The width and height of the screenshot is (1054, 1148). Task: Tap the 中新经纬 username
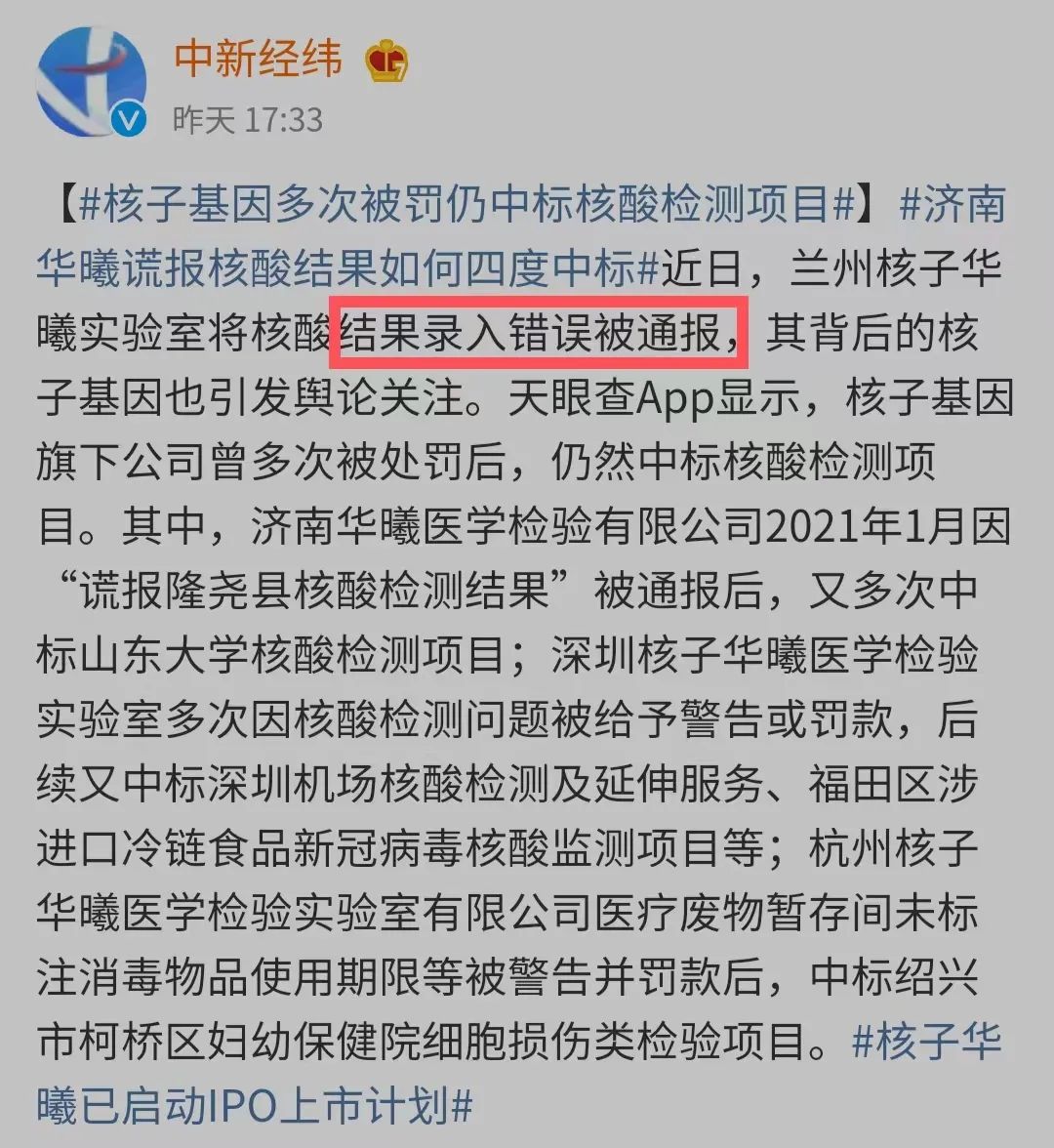tap(259, 60)
